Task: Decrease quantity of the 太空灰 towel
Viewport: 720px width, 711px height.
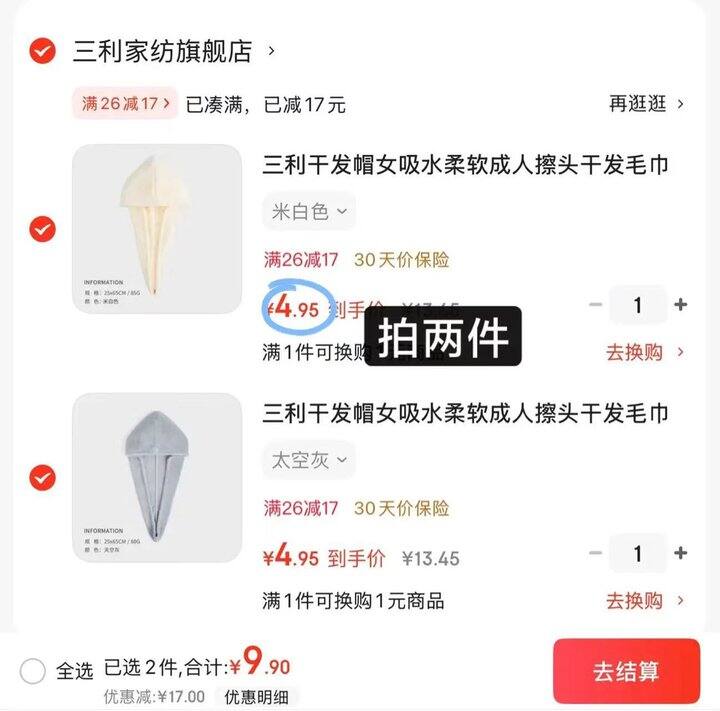Action: point(596,553)
